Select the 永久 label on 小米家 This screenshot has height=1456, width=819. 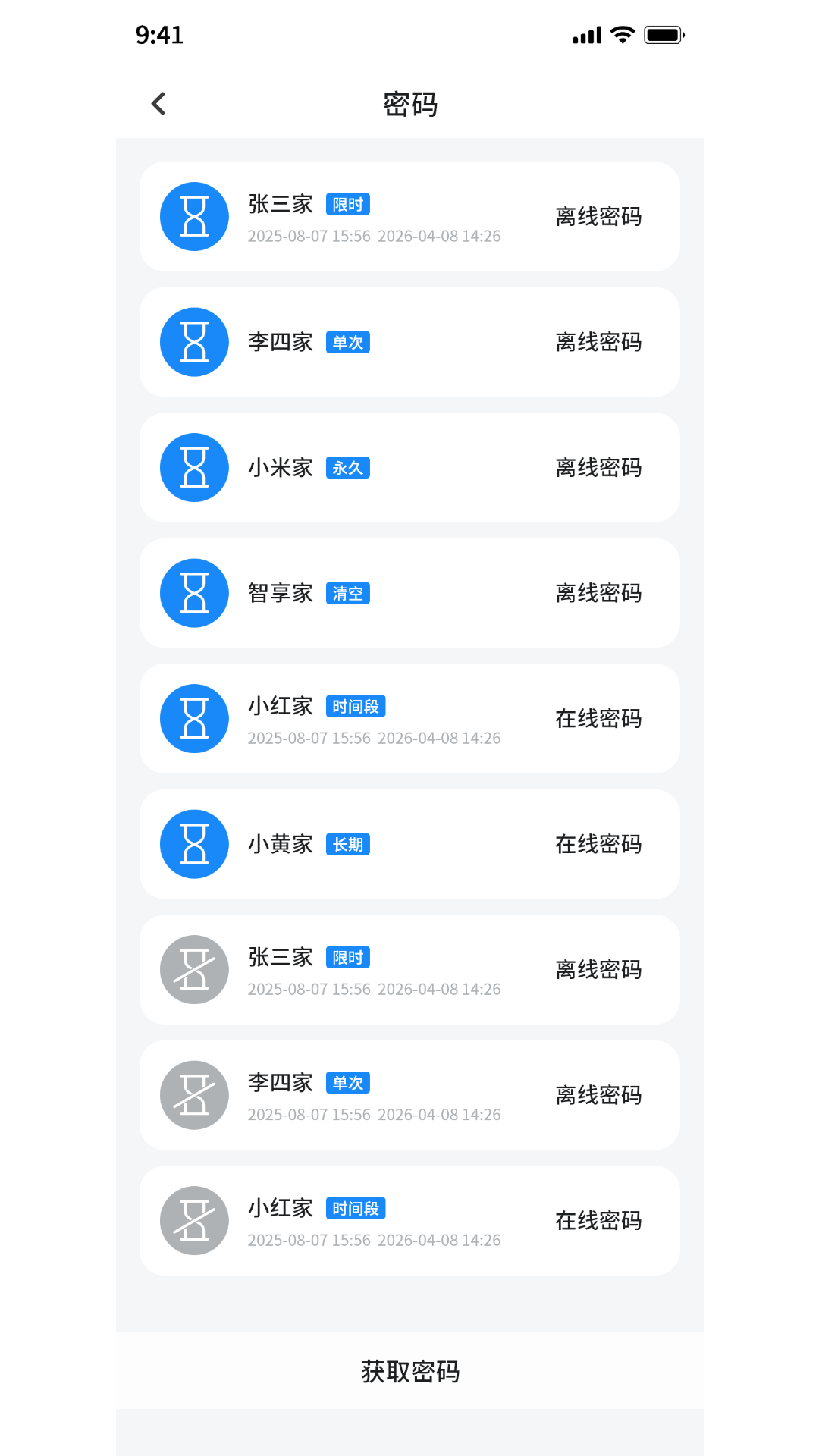[347, 468]
